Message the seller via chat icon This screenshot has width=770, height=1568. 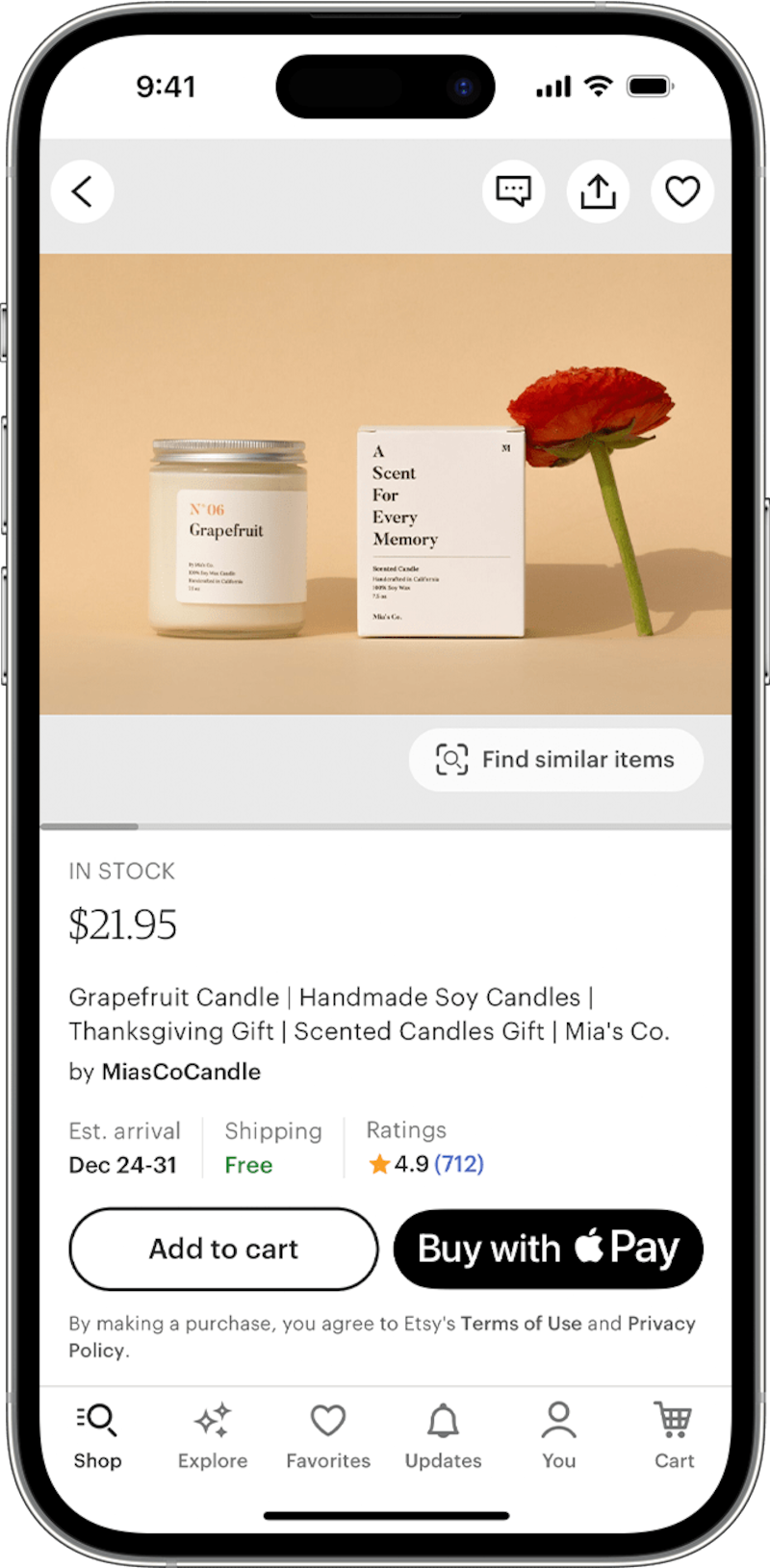[x=513, y=191]
